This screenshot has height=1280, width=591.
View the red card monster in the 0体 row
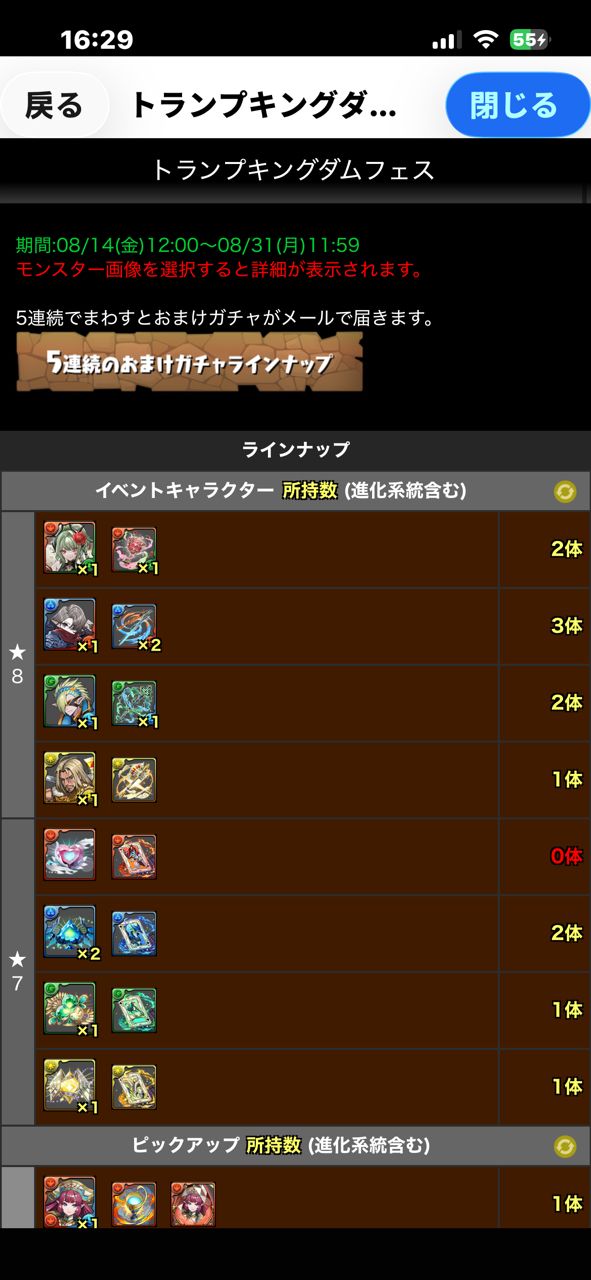click(134, 856)
